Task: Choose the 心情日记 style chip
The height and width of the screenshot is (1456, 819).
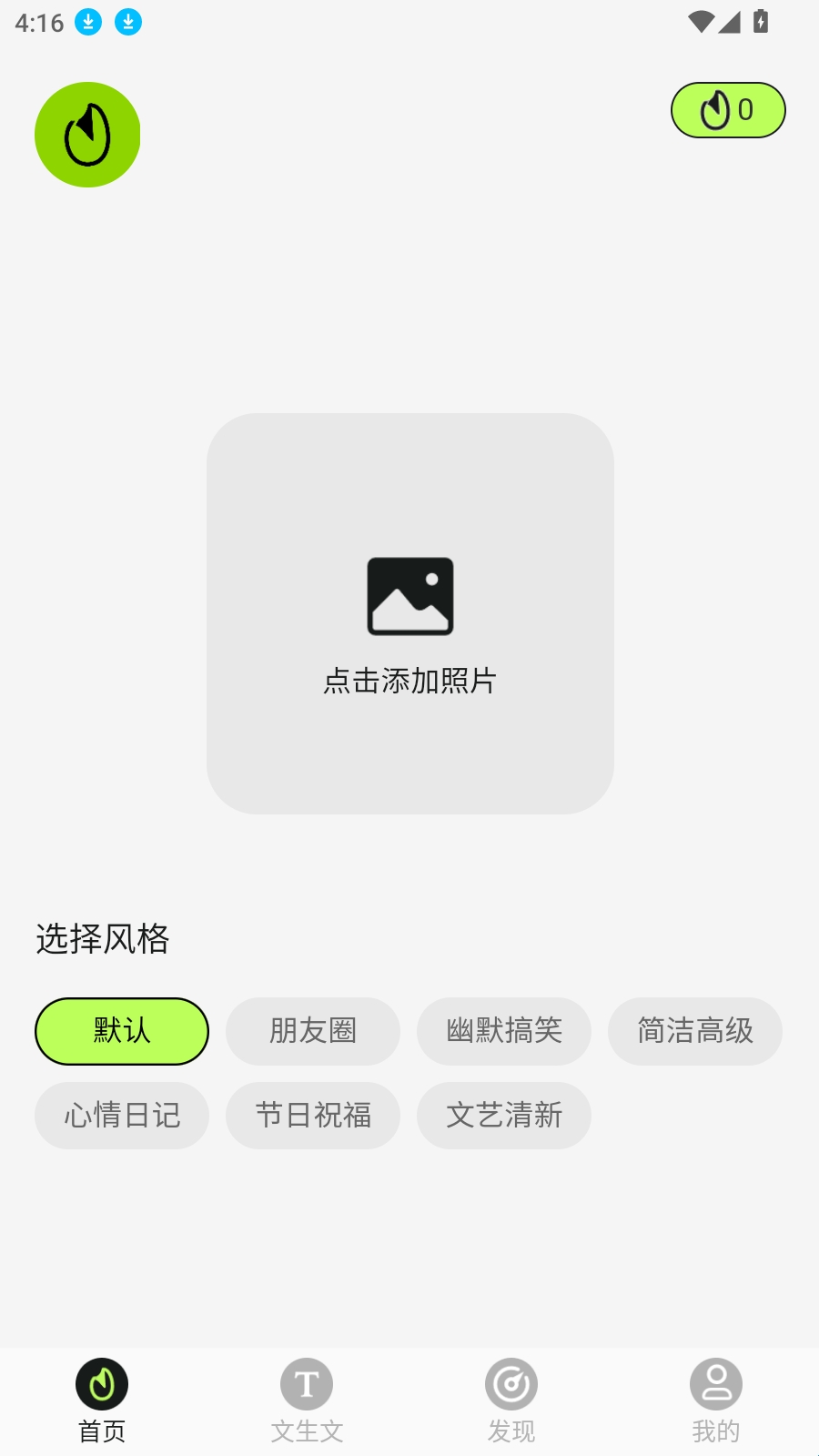Action: coord(122,1116)
